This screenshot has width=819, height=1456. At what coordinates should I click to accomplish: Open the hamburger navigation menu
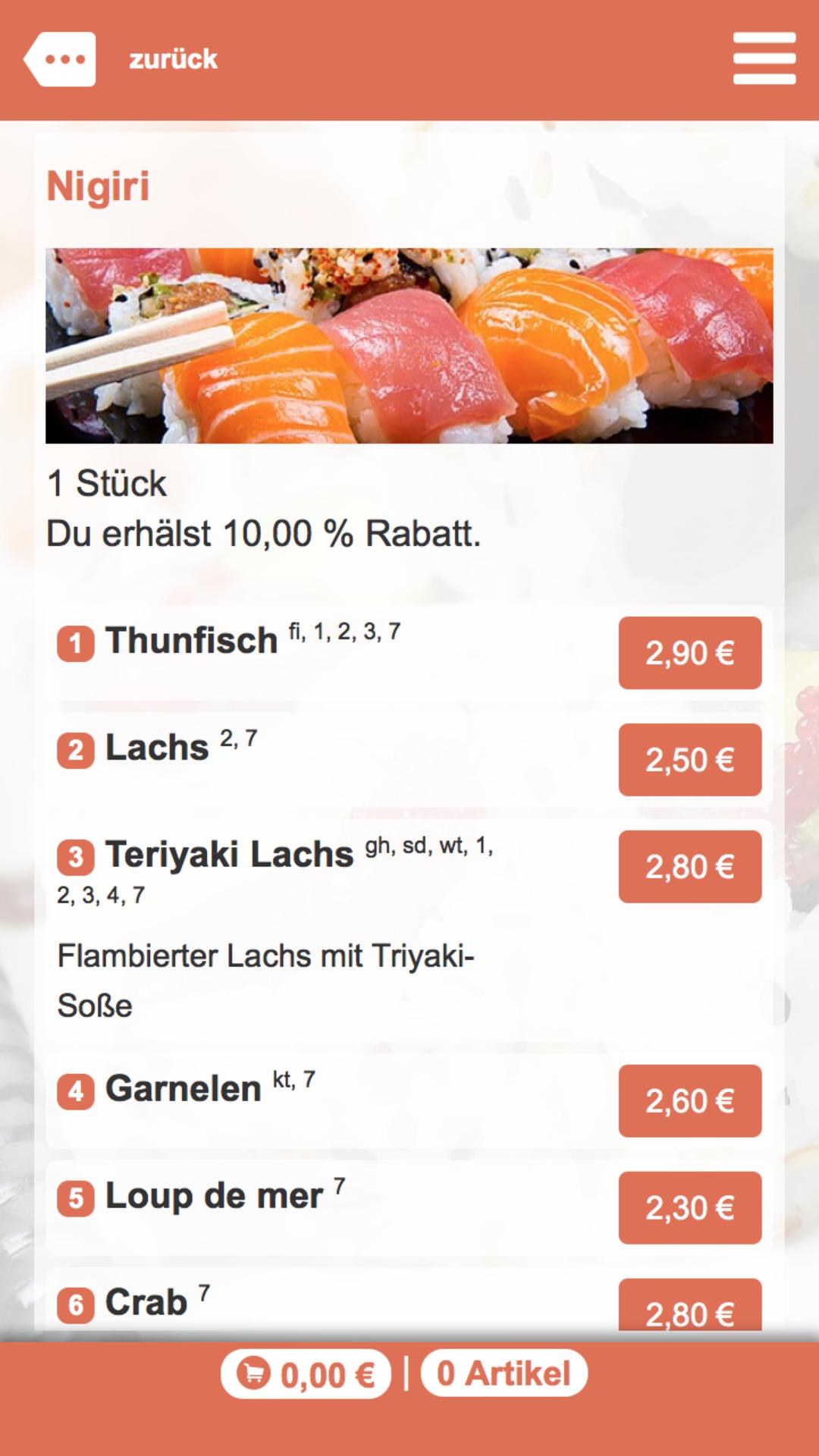tap(763, 58)
